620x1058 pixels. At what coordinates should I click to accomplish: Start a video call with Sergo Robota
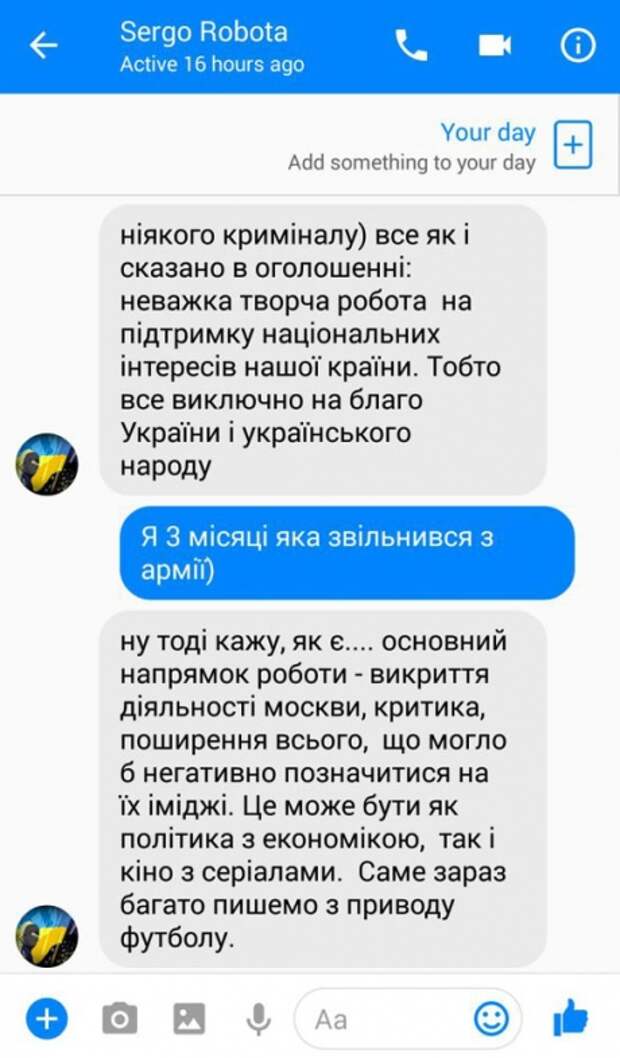tap(493, 46)
